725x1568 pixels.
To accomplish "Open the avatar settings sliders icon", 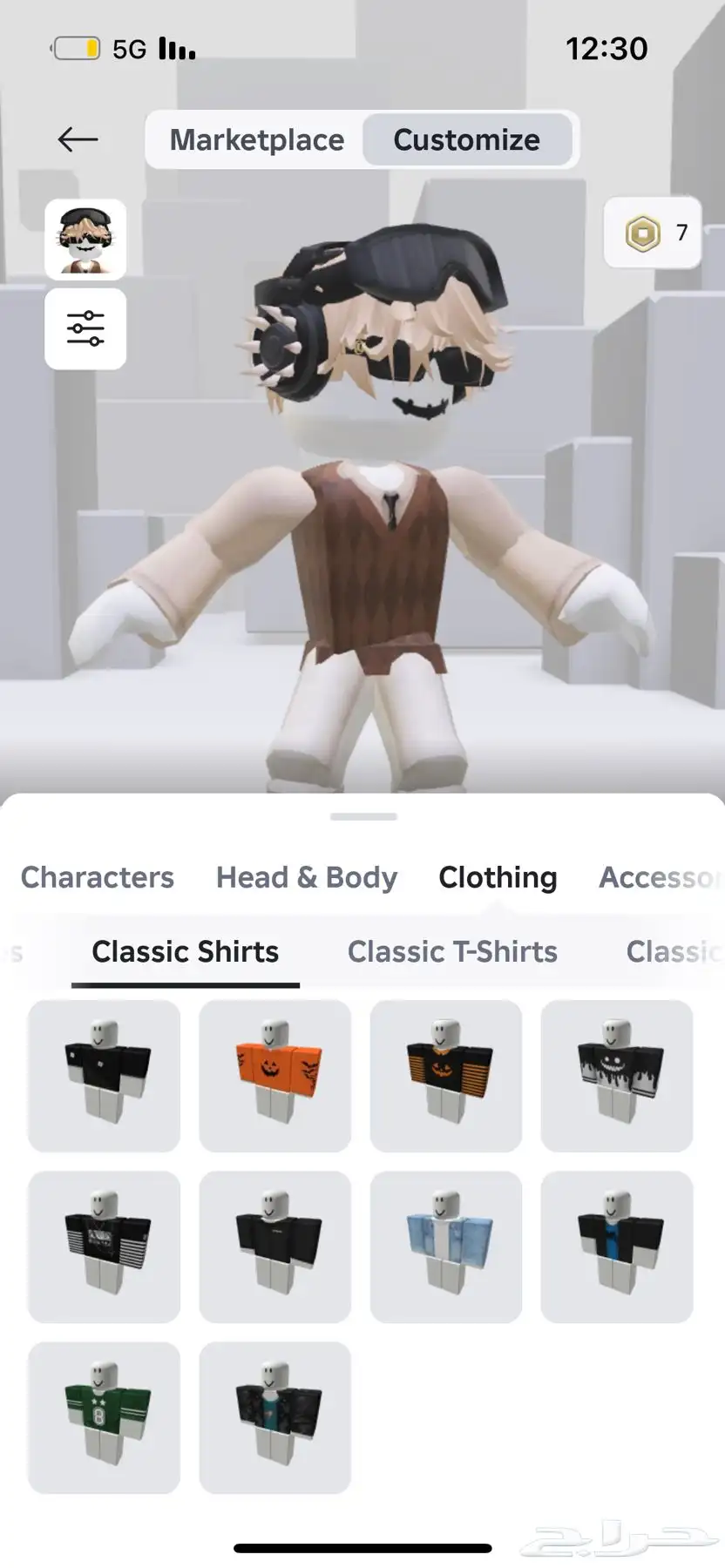I will tap(85, 329).
